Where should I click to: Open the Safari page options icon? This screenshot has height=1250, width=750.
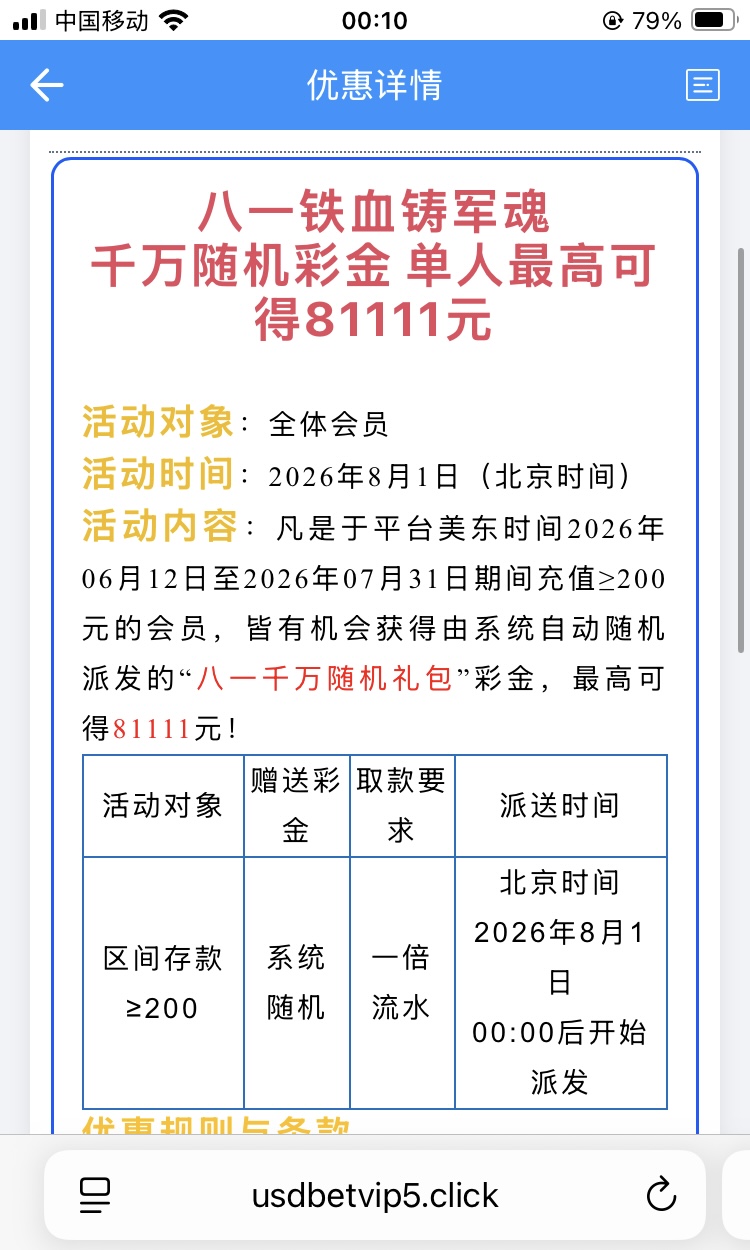[94, 1194]
